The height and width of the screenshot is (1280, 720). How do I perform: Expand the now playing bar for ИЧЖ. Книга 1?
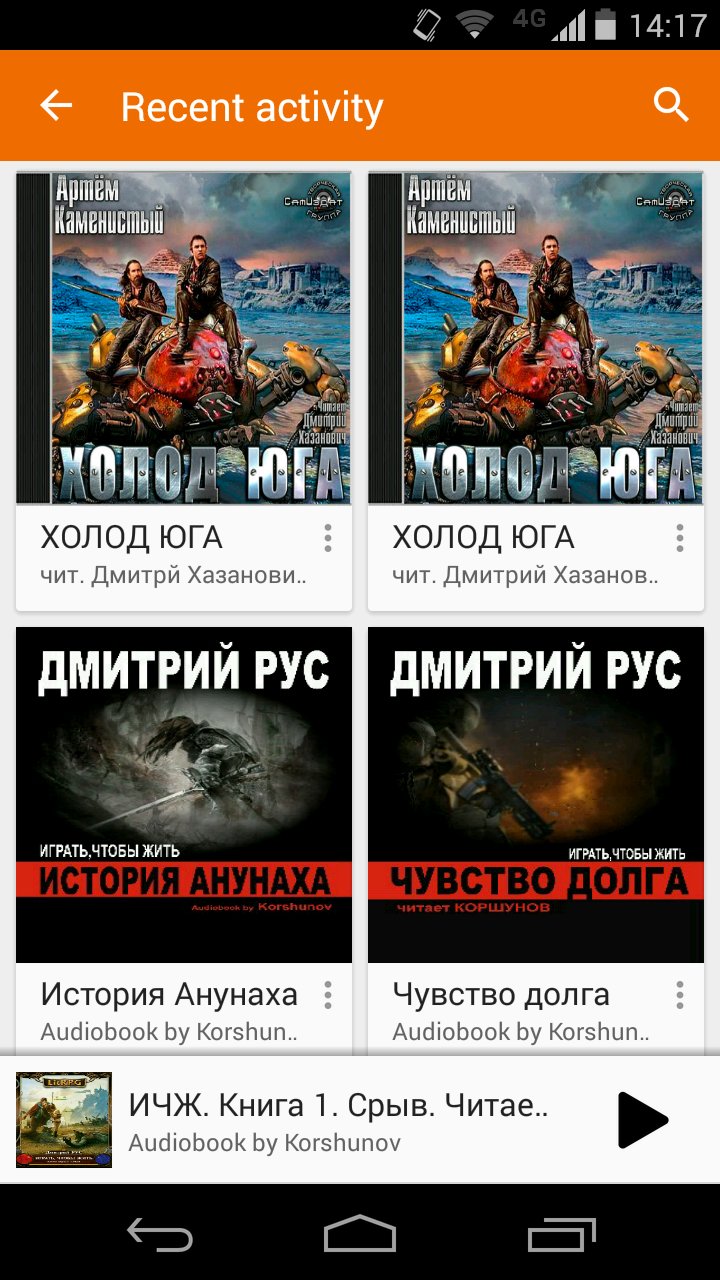(x=338, y=1120)
